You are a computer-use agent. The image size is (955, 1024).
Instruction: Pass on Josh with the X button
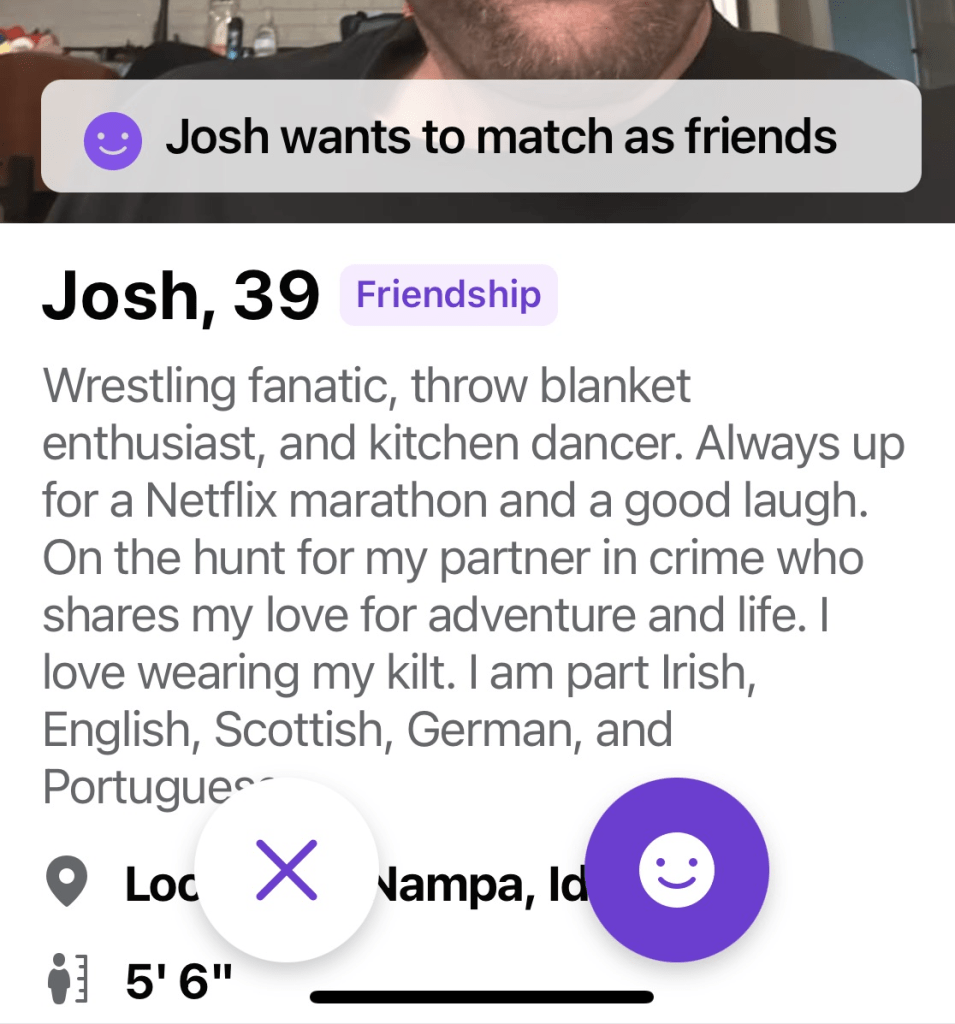point(286,869)
